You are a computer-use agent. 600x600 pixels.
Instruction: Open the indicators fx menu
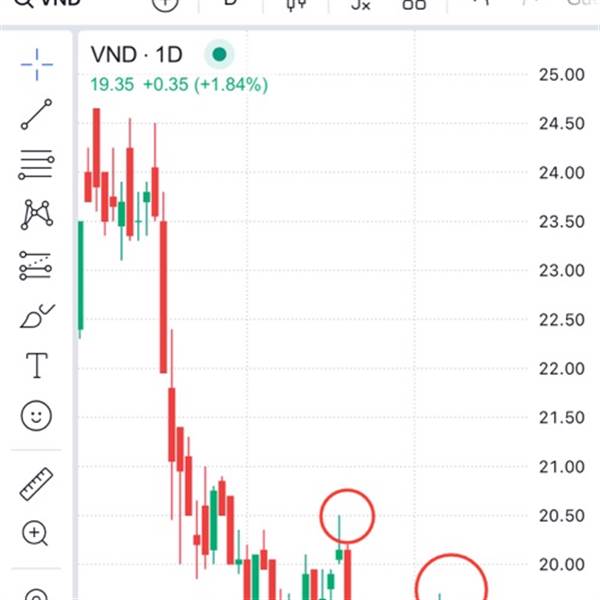coord(360,4)
